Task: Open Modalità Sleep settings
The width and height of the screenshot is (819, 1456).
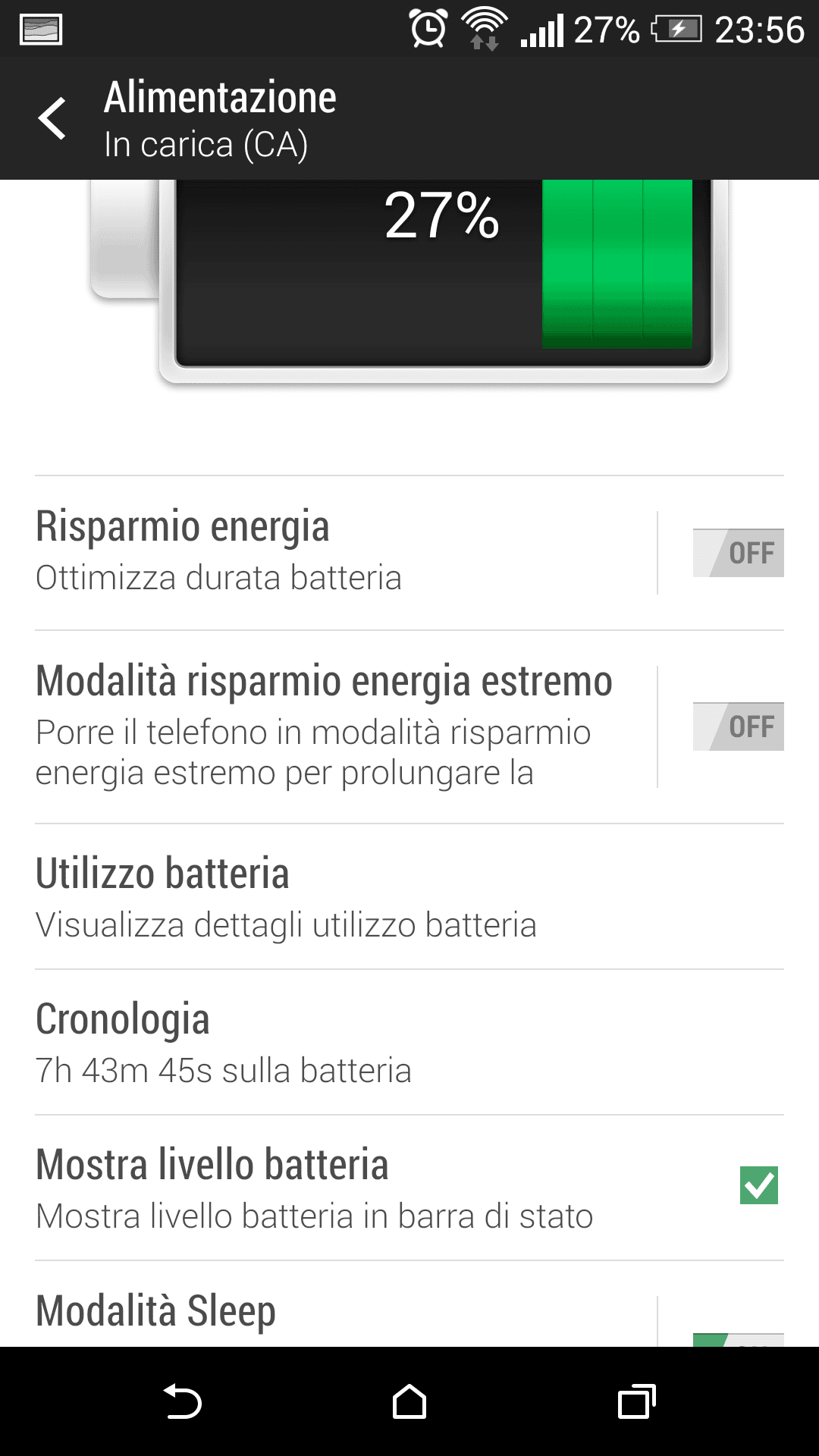Action: tap(345, 1310)
